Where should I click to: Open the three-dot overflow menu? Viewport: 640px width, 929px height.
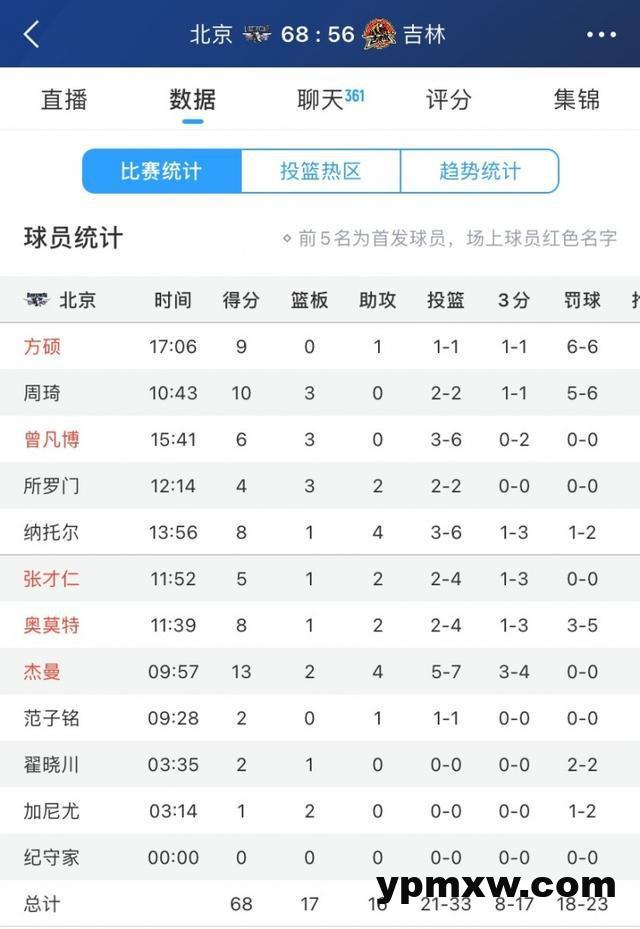pos(600,35)
